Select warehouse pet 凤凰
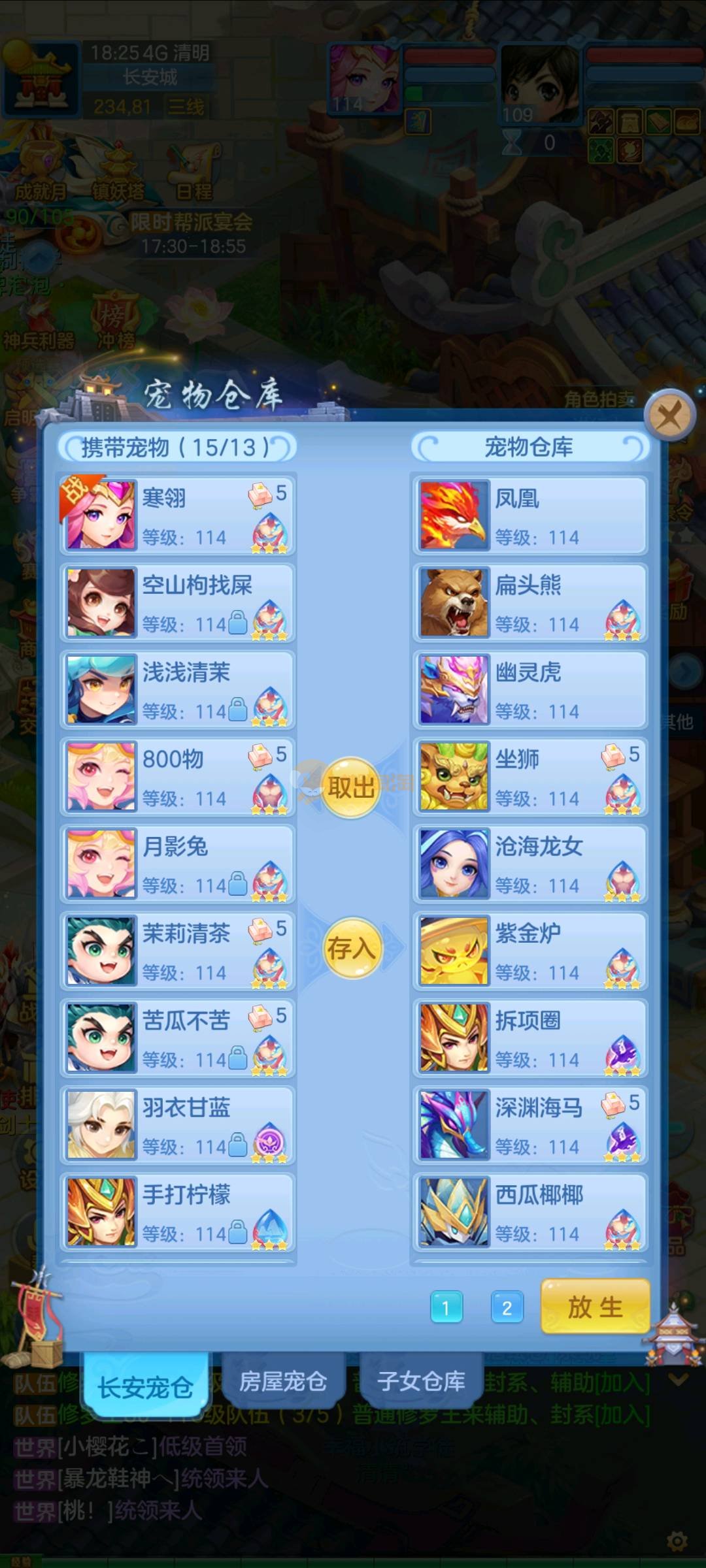 point(529,515)
